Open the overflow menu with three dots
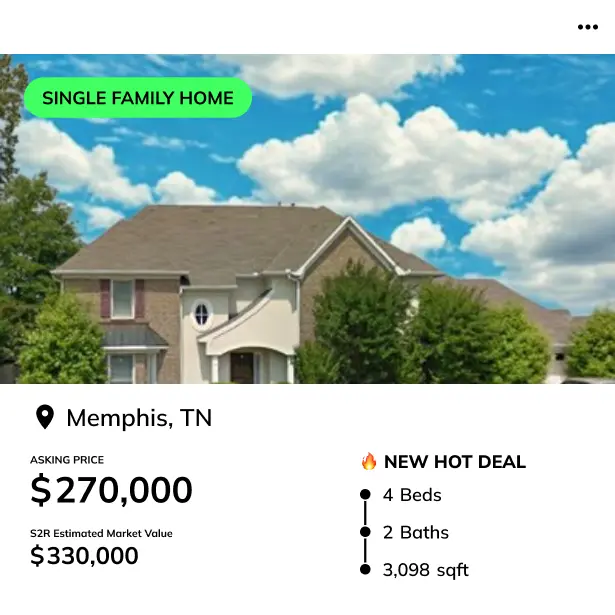The width and height of the screenshot is (615, 615). [587, 27]
